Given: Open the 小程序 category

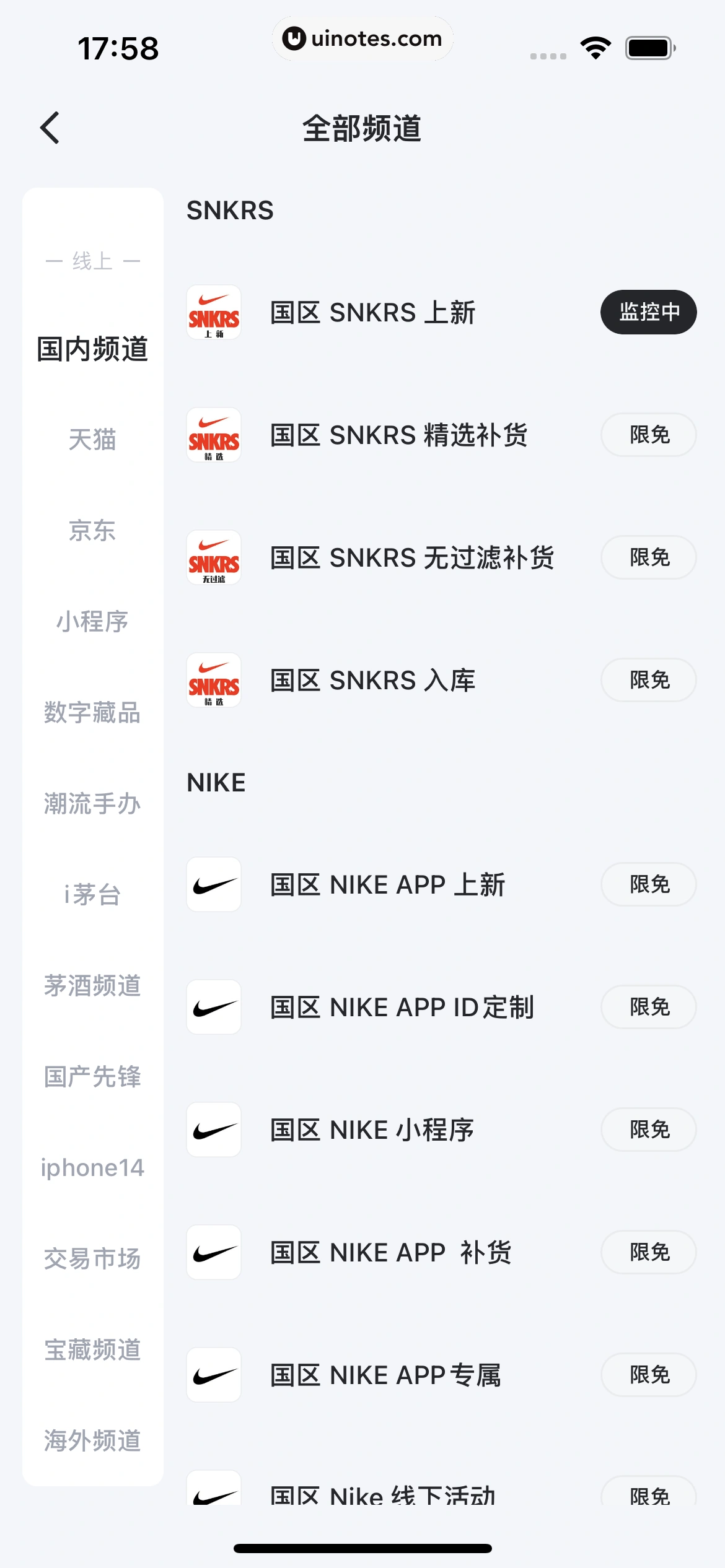Looking at the screenshot, I should click(92, 622).
